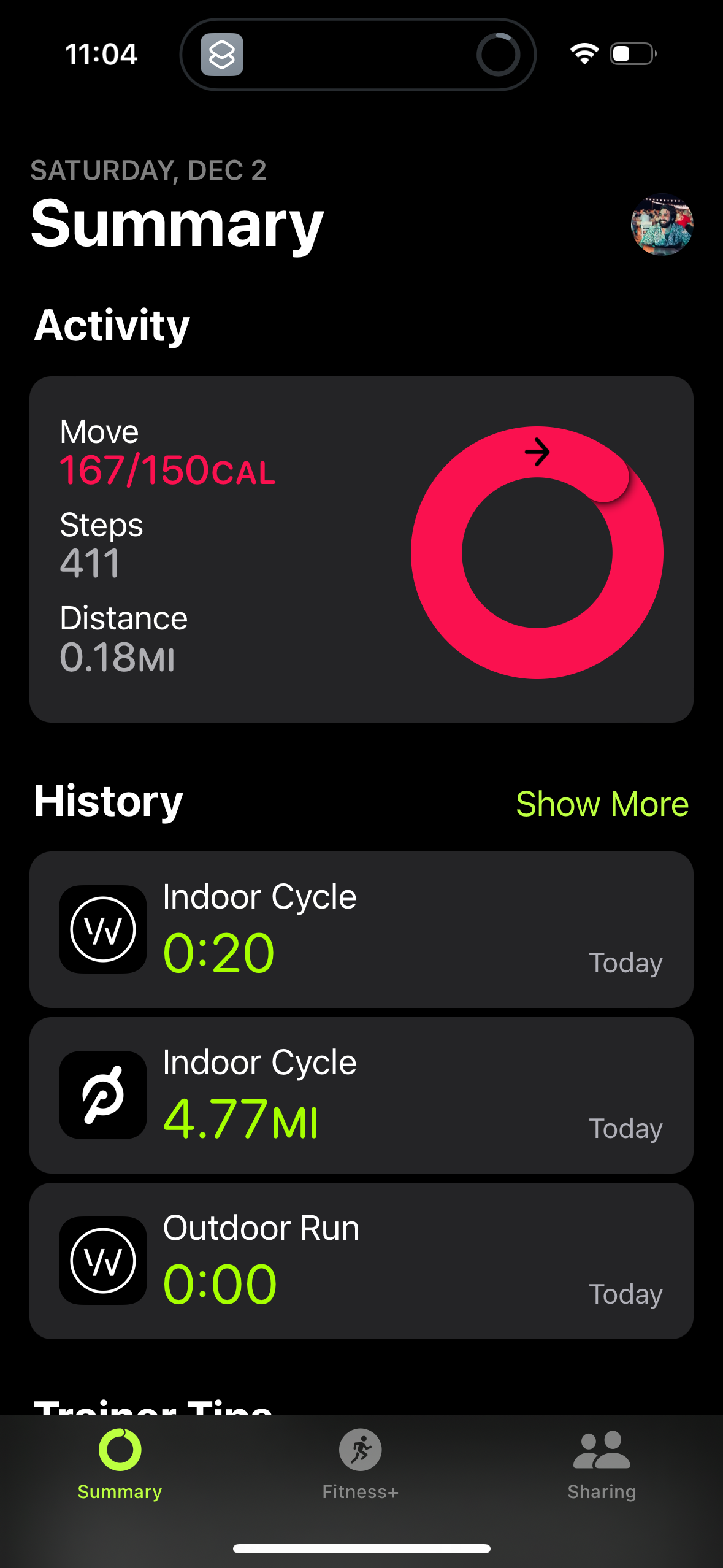Show More workout history
Screen dimensions: 723x1568
tap(603, 803)
